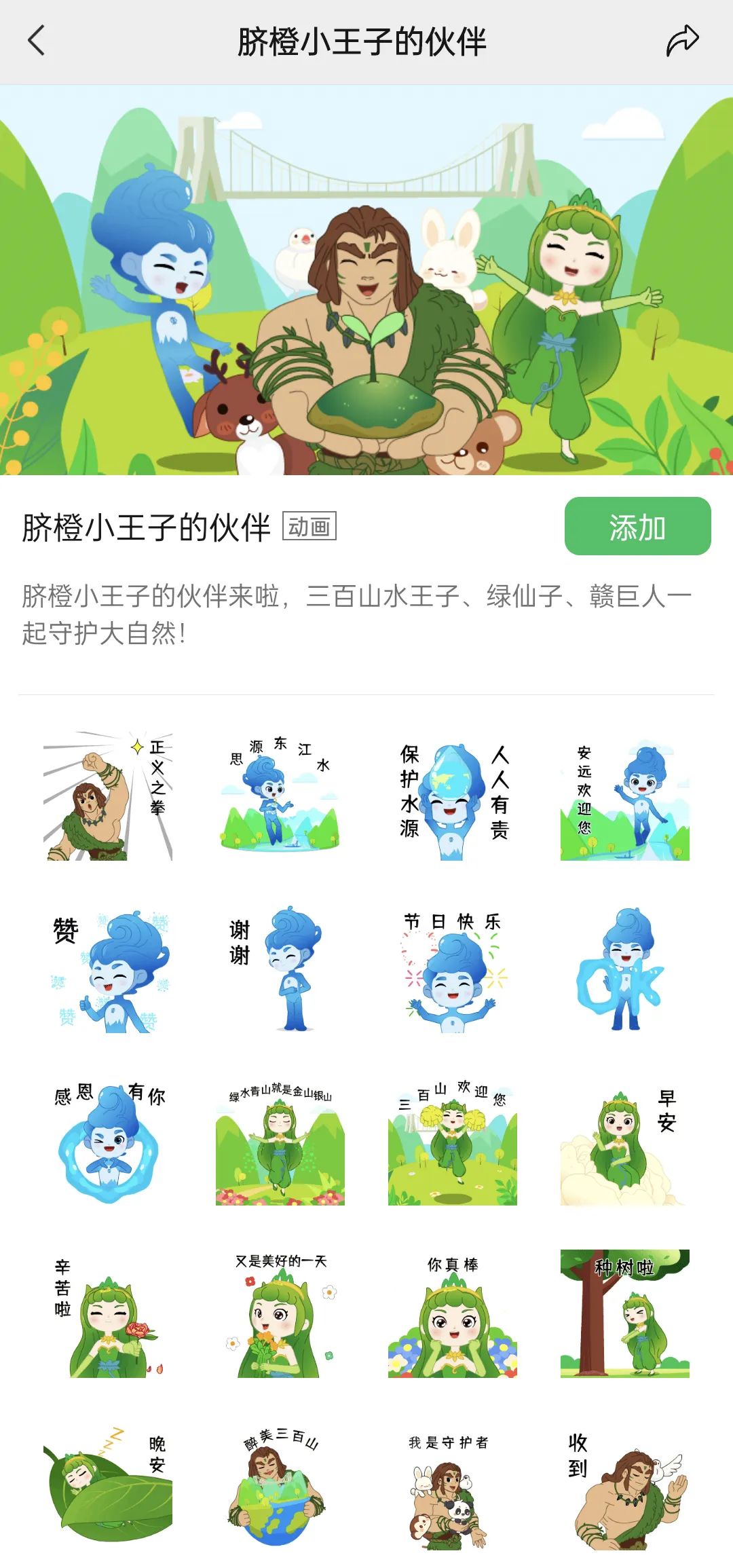View the 又是美好的一天 sticker

pos(280,1313)
